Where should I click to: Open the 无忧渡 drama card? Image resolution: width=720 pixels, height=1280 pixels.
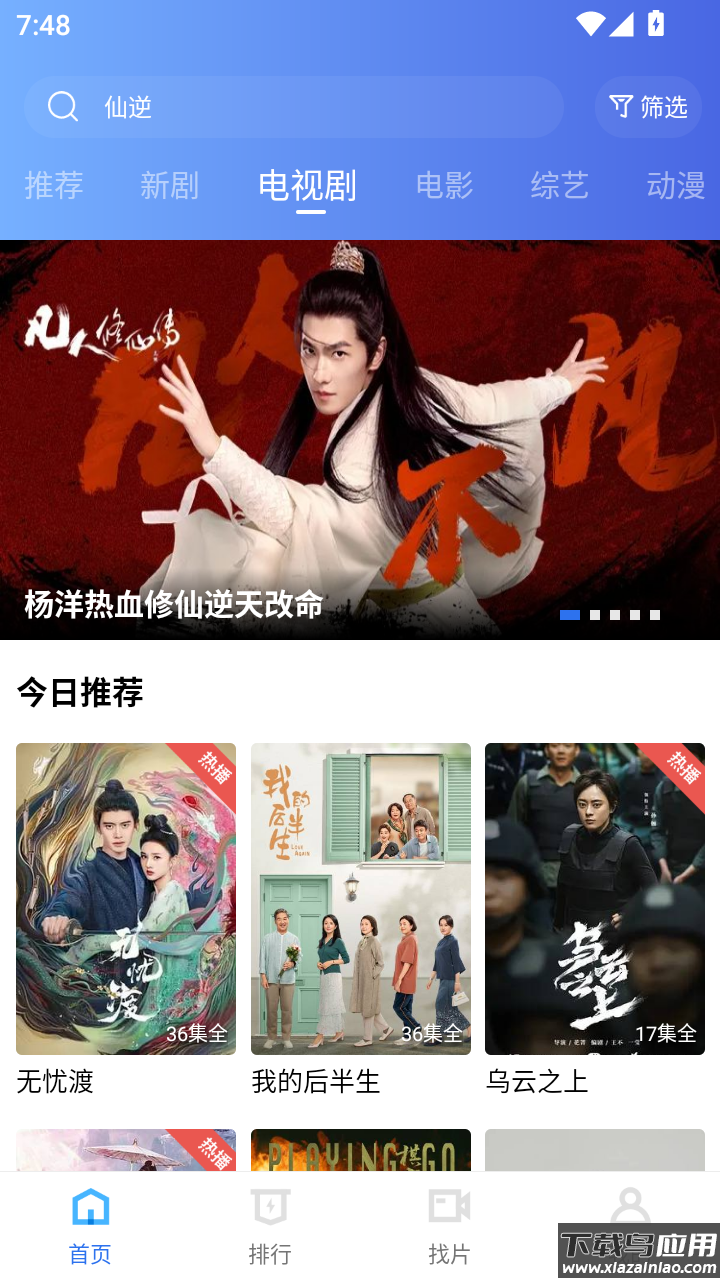tap(126, 898)
